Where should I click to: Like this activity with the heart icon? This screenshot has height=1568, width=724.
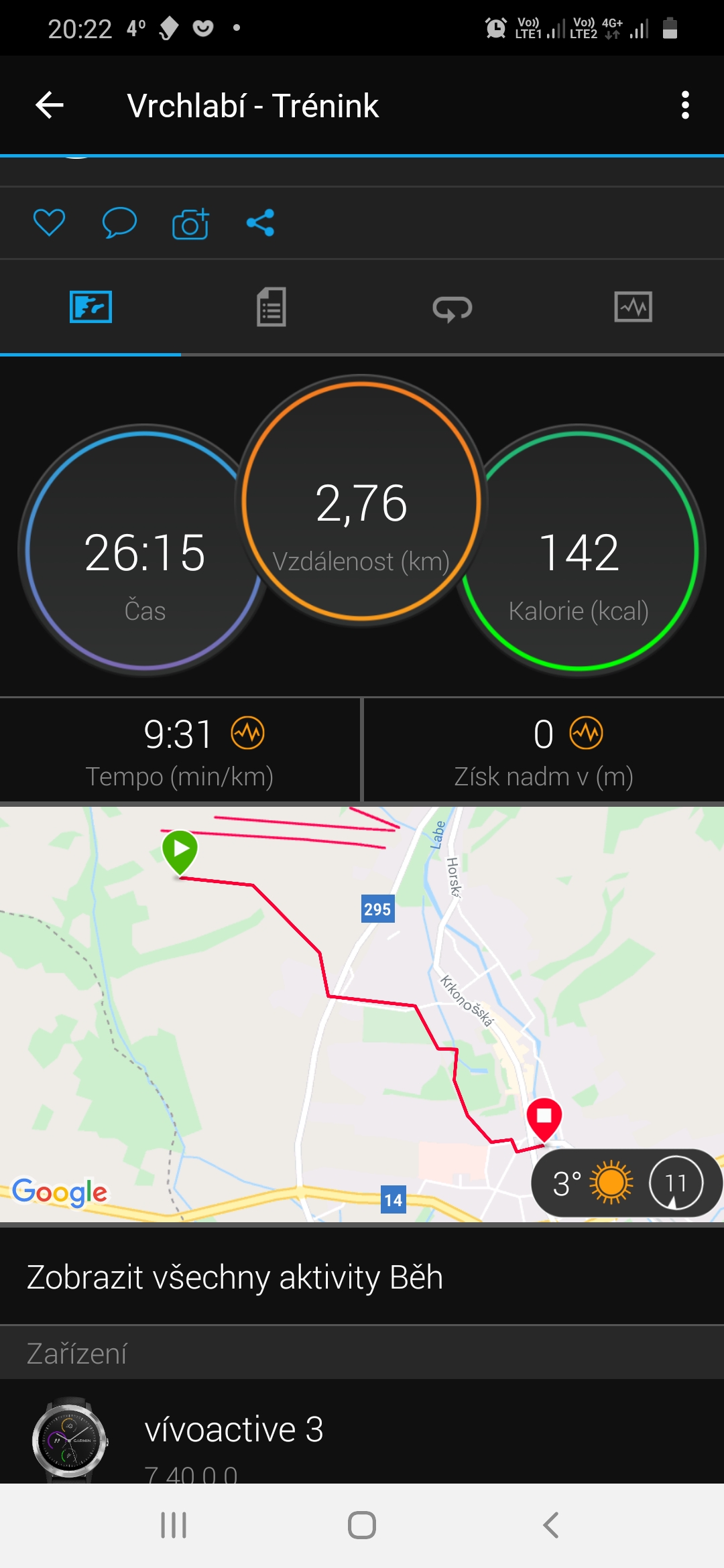(49, 222)
